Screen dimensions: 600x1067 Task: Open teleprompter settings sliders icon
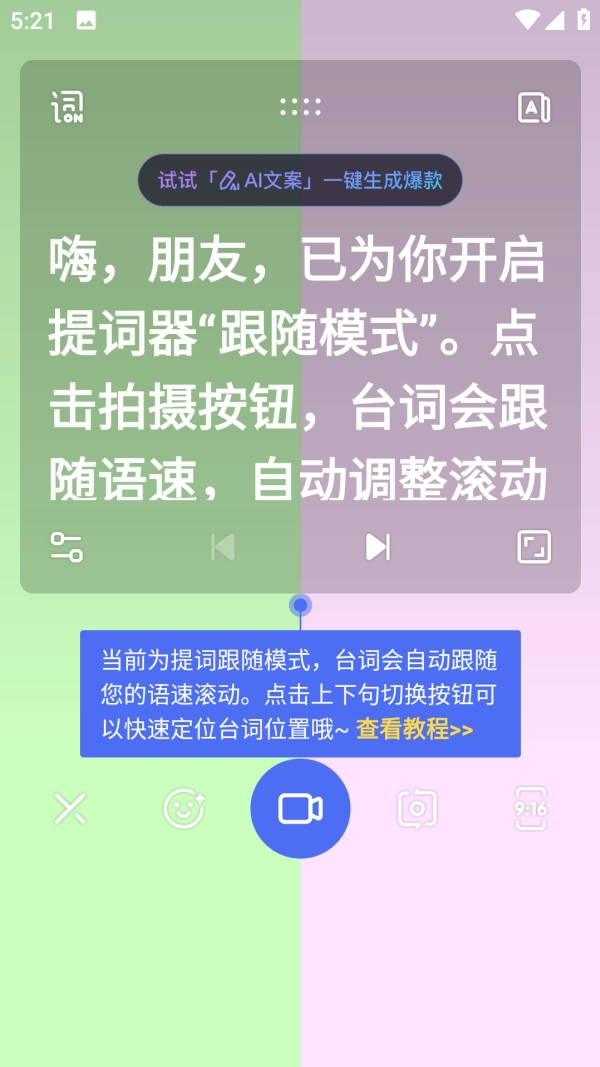[x=67, y=547]
